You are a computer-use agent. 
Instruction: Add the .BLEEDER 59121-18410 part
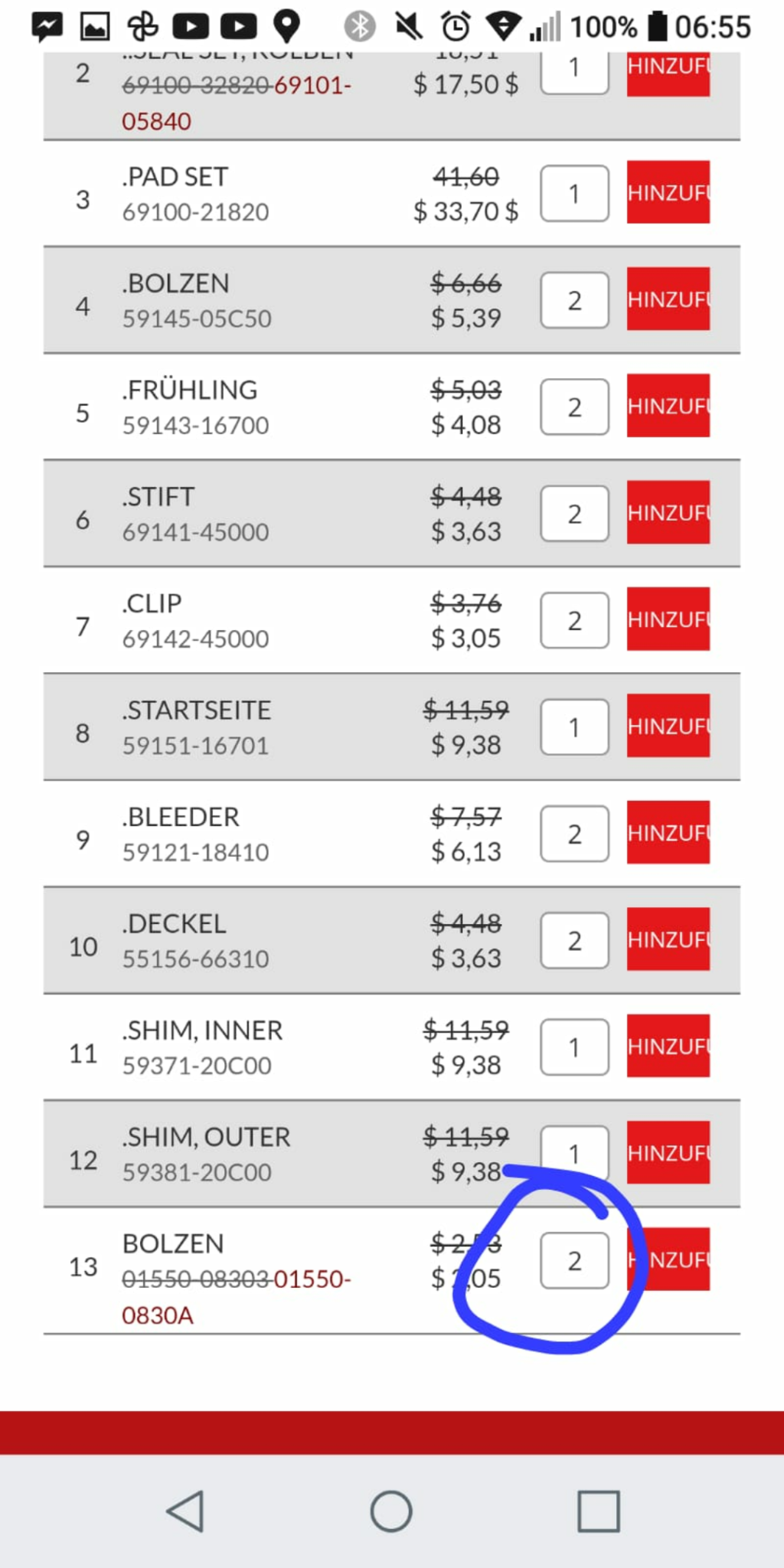click(668, 832)
